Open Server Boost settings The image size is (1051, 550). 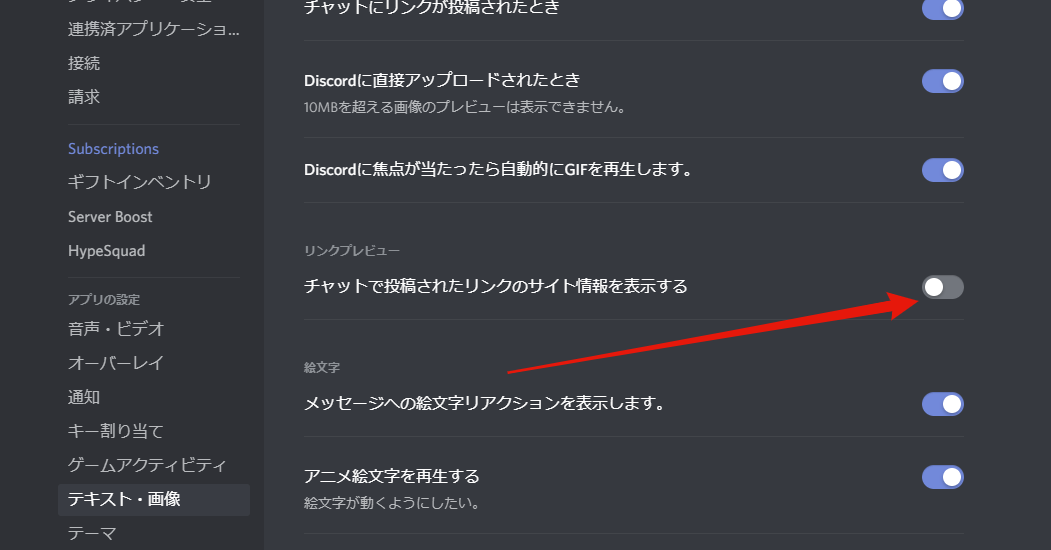(110, 216)
